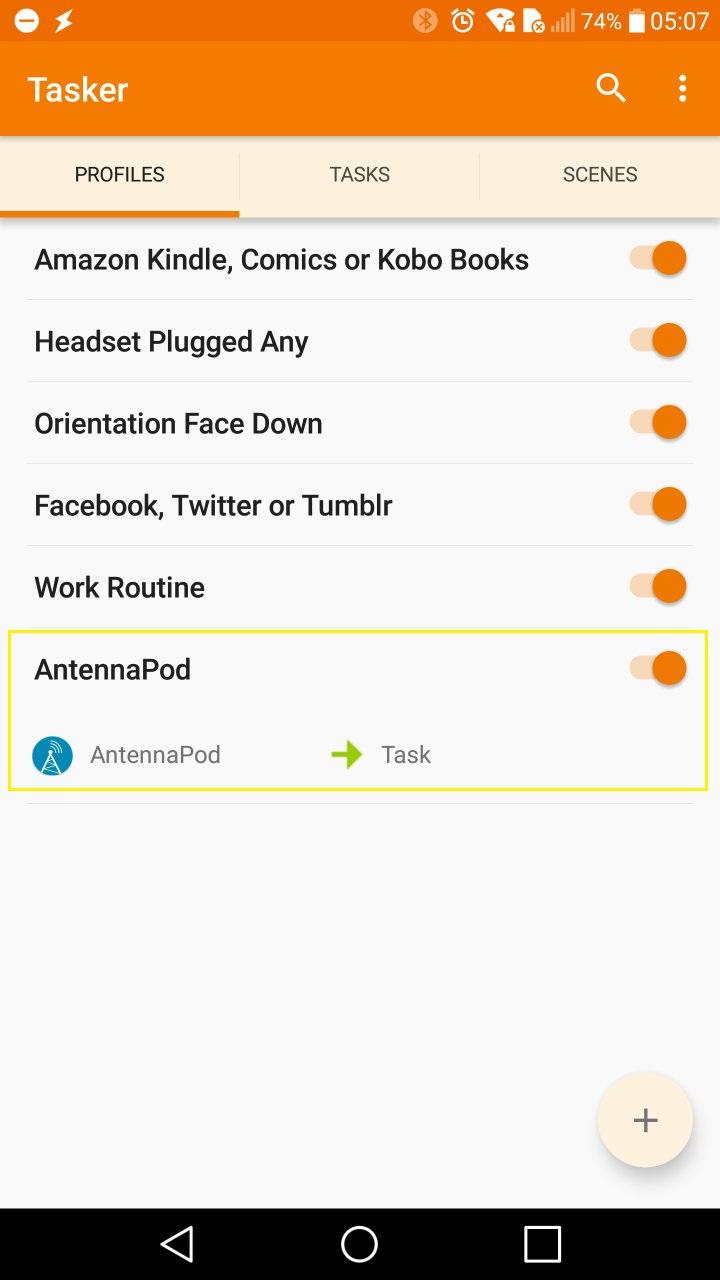This screenshot has height=1280, width=720.
Task: Turn off the Orientation Face Down switch
Action: 659,423
